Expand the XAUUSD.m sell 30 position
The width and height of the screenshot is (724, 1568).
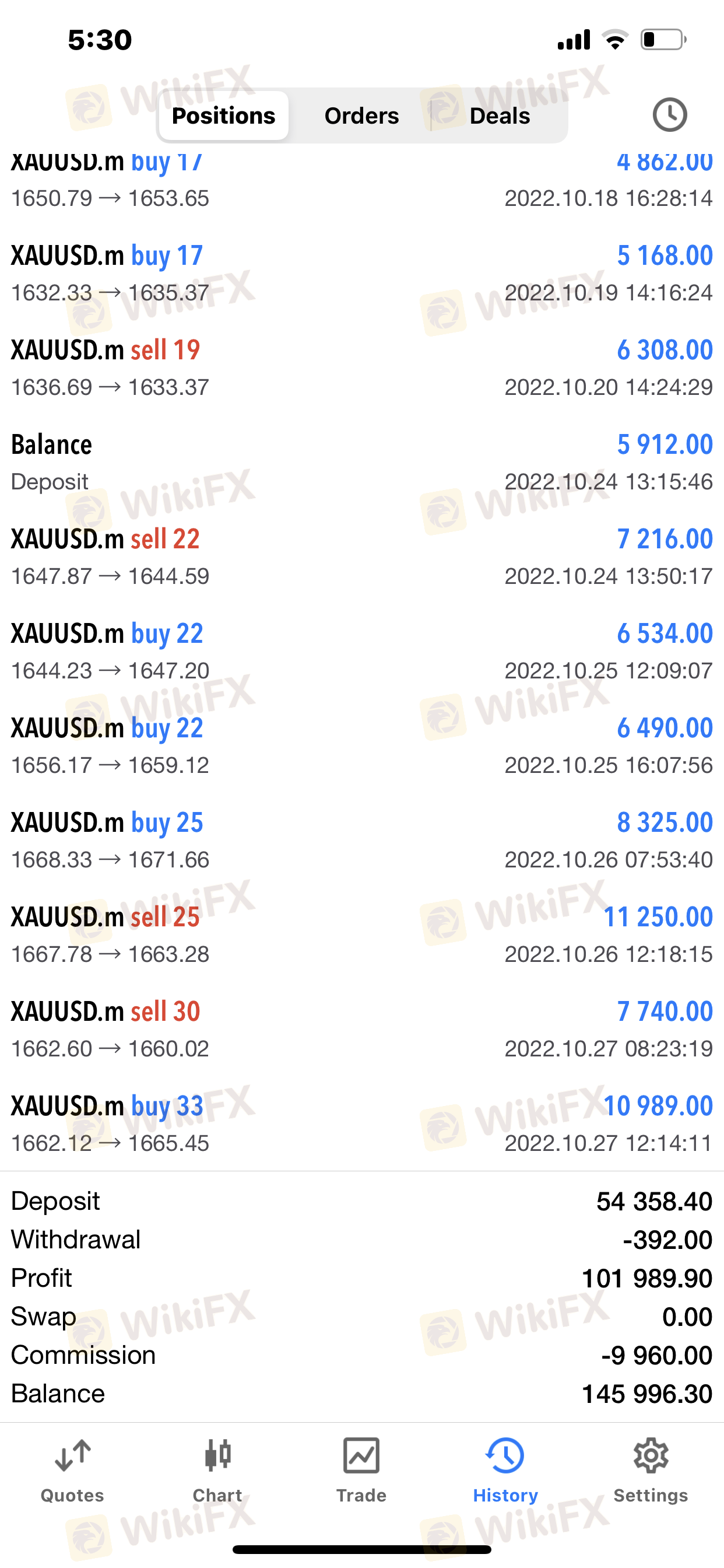pos(362,1030)
